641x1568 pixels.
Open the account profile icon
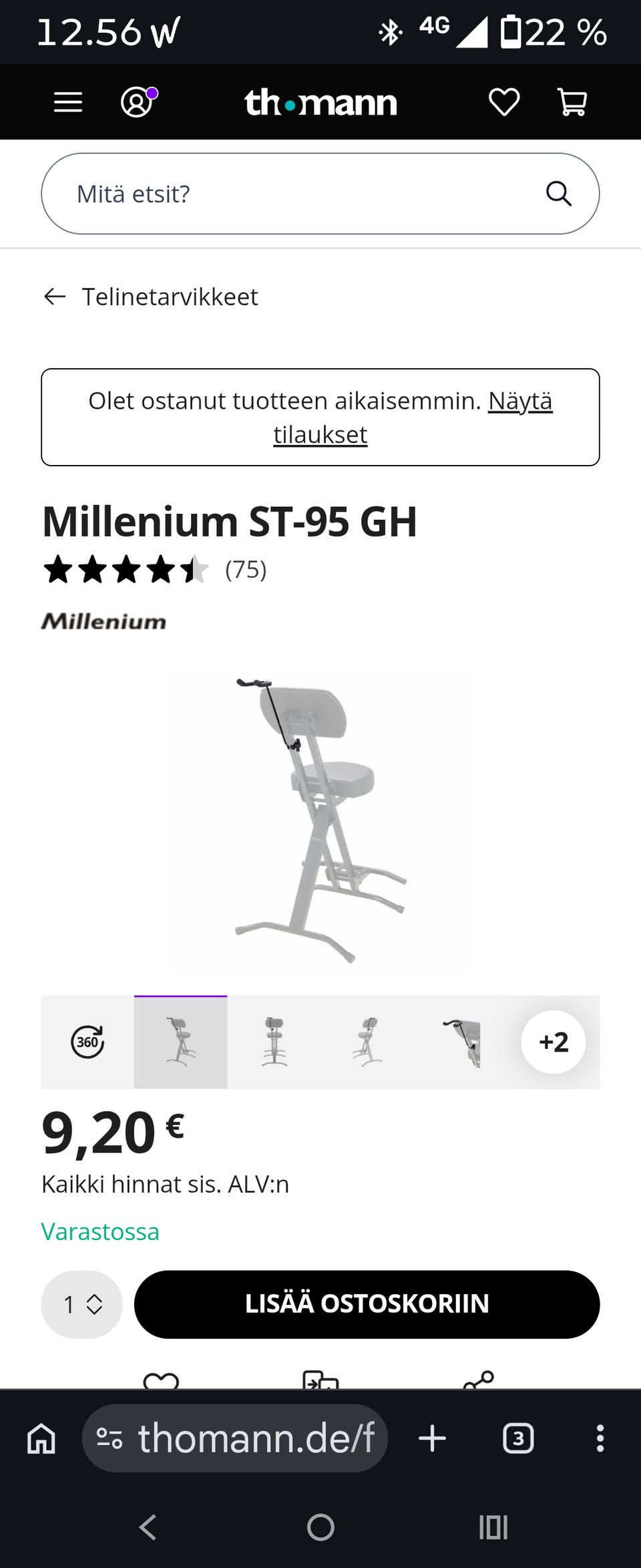pyautogui.click(x=138, y=102)
